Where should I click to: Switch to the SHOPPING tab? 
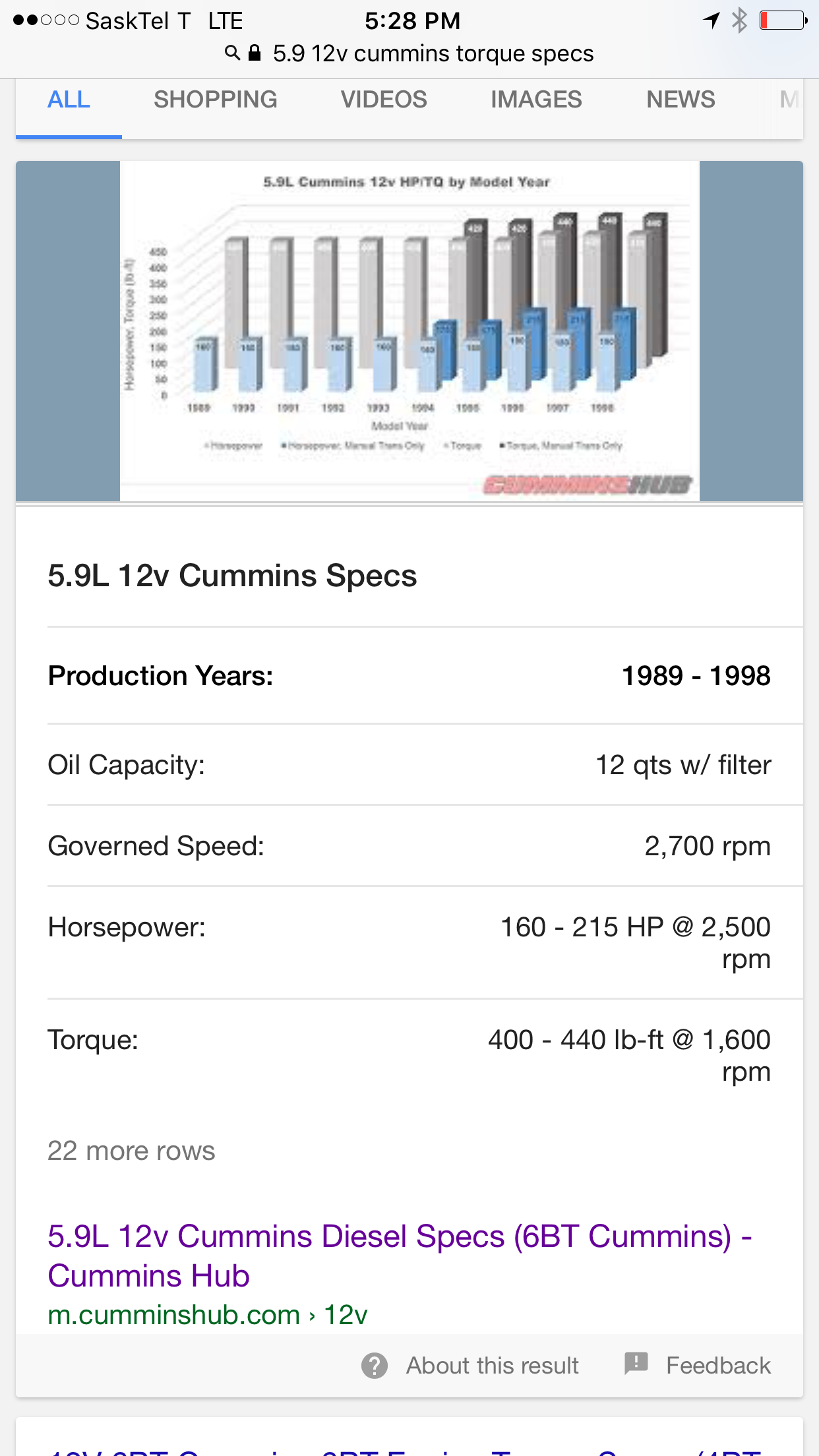point(215,99)
